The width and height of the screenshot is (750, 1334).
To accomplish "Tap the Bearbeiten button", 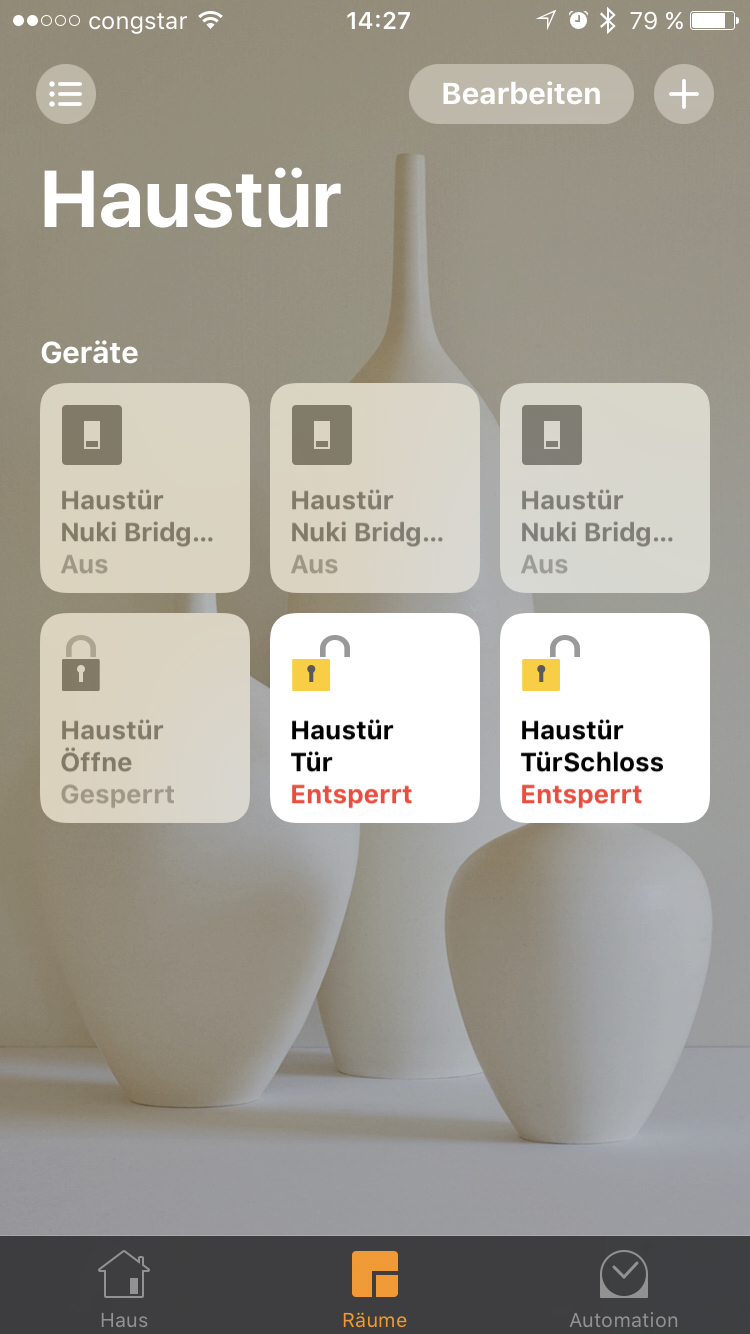I will (x=521, y=94).
